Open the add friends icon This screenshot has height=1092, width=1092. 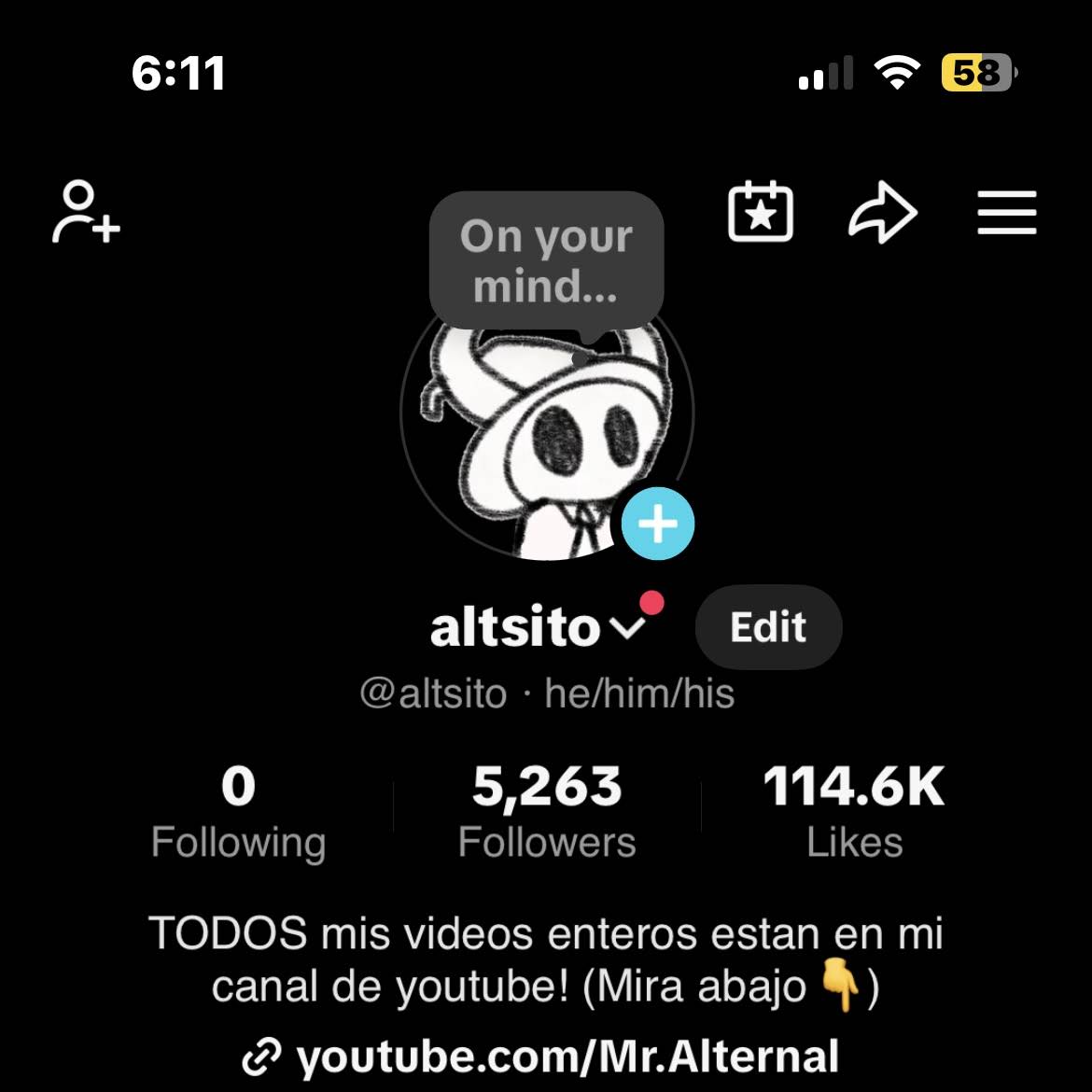point(86,213)
